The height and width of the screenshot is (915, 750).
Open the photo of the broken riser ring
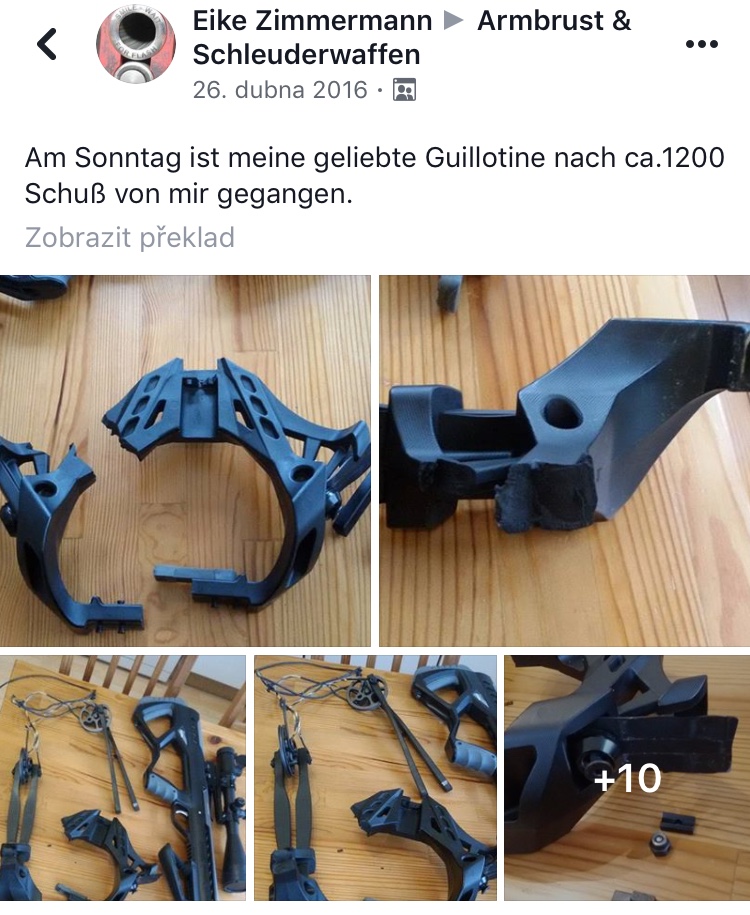coord(185,461)
